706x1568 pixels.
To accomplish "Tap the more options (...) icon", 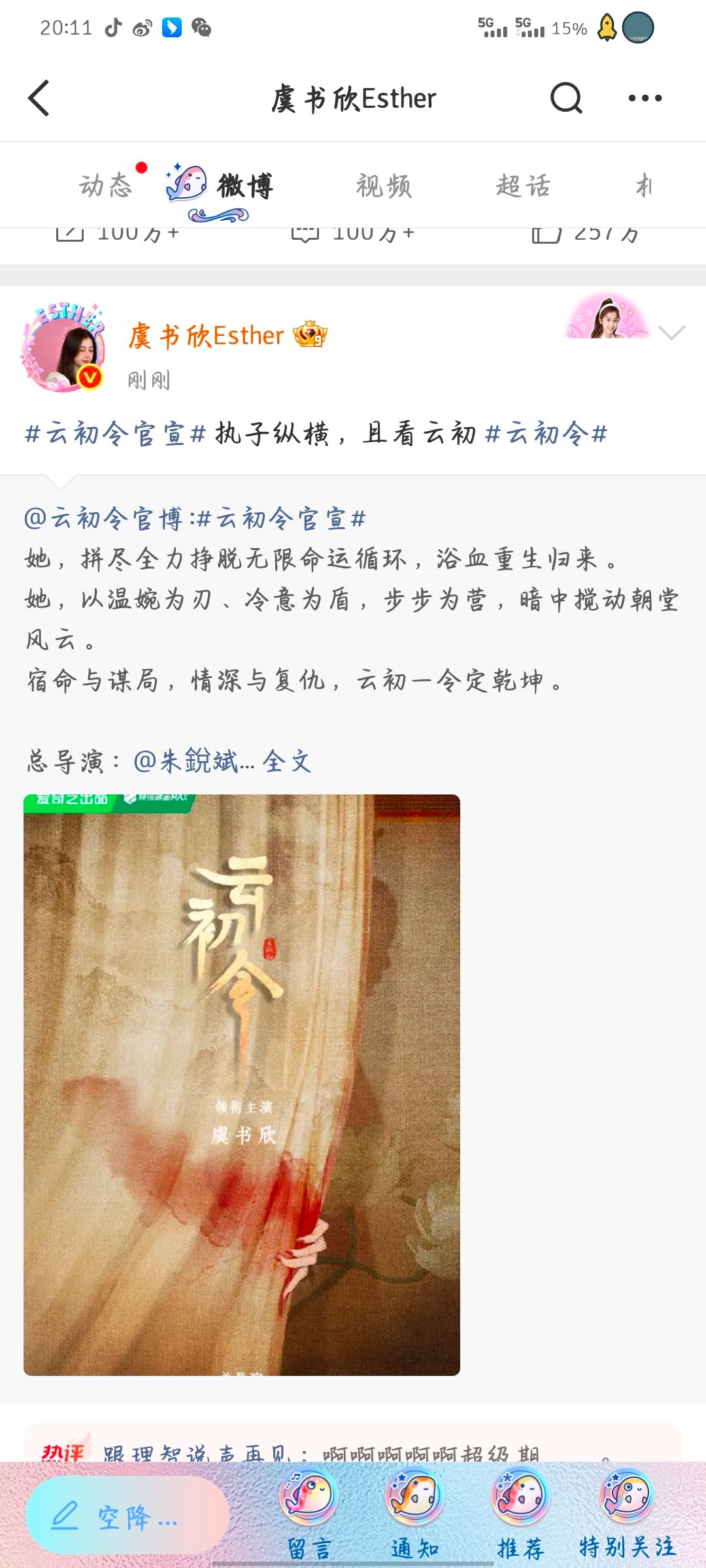I will pyautogui.click(x=646, y=98).
